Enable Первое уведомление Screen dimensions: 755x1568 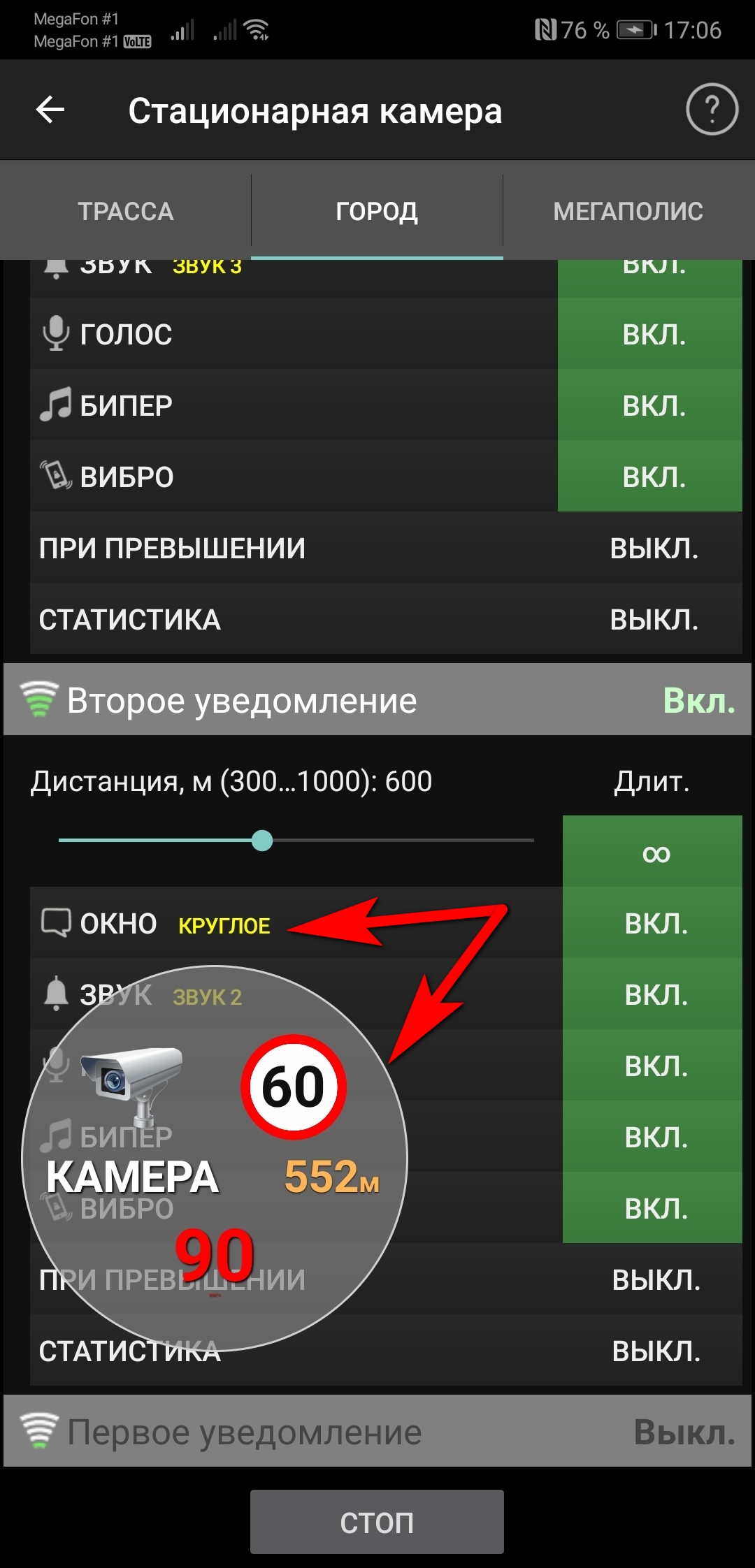(x=684, y=1432)
